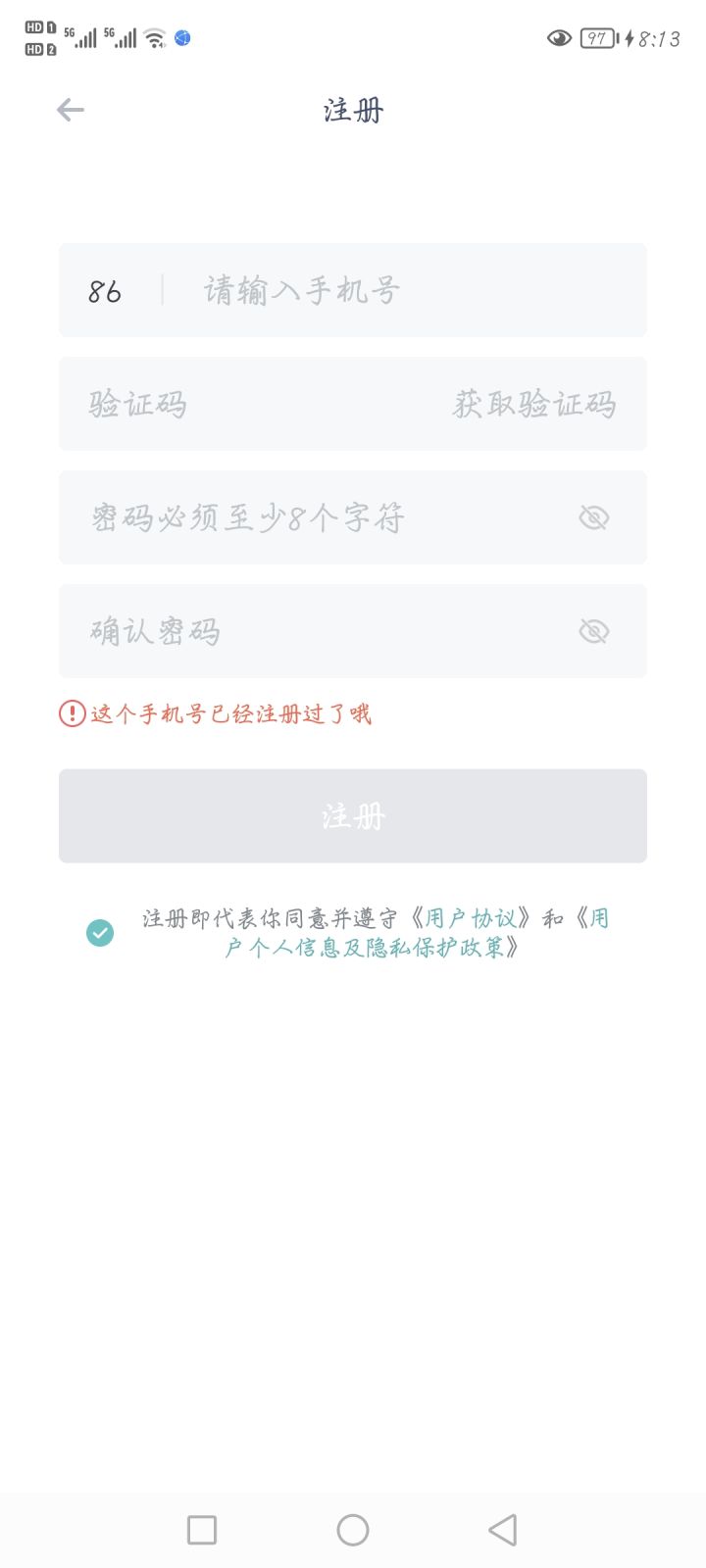Image resolution: width=706 pixels, height=1568 pixels.
Task: Uncheck the agreement consent checkbox
Action: click(x=99, y=932)
